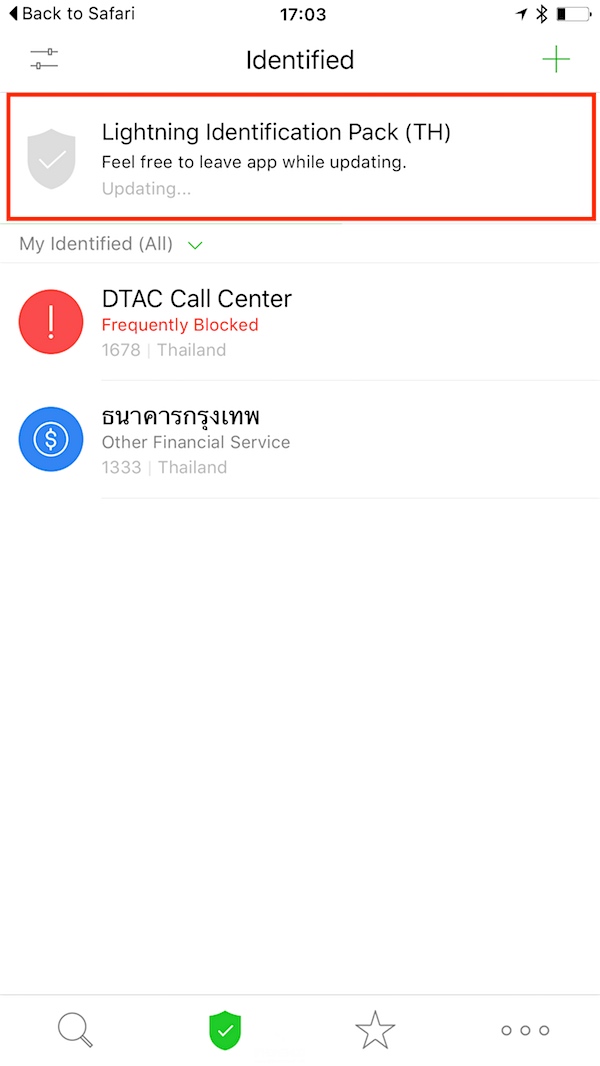This screenshot has height=1066, width=600.
Task: Open the DTAC Call Center entry
Action: pos(300,323)
